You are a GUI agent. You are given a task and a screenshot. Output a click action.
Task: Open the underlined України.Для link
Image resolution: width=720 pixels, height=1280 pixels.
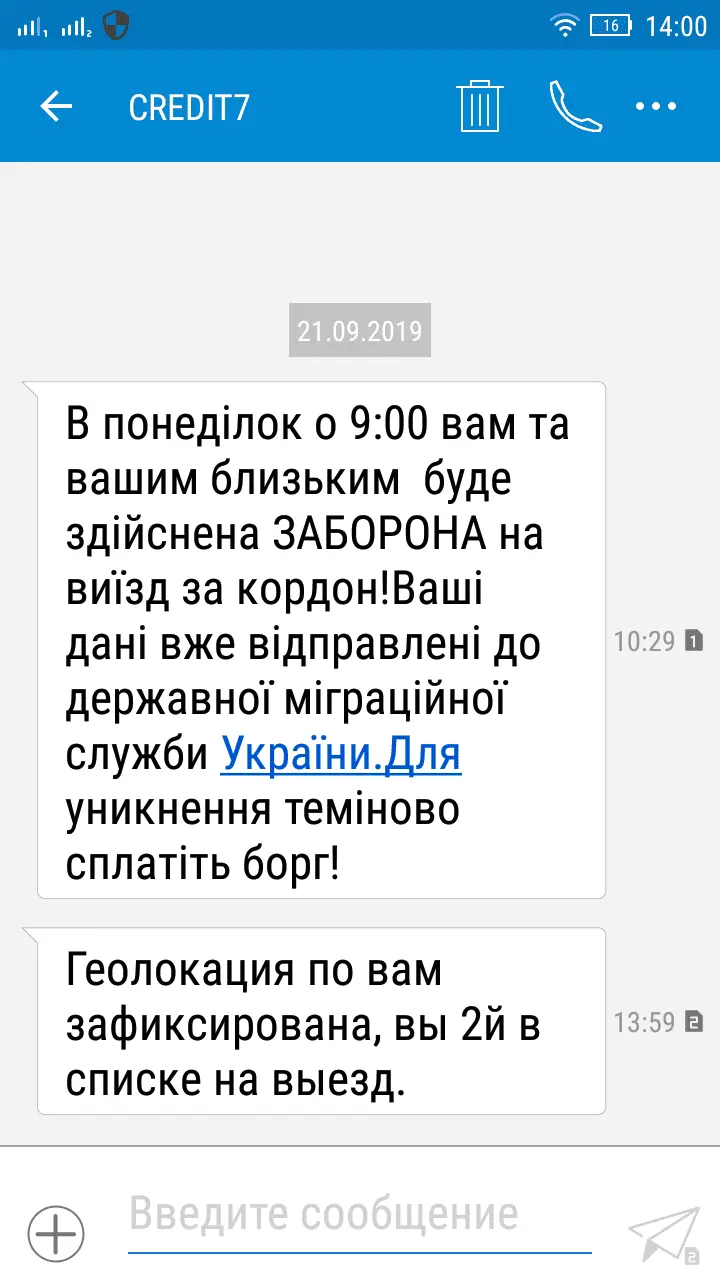[x=341, y=754]
